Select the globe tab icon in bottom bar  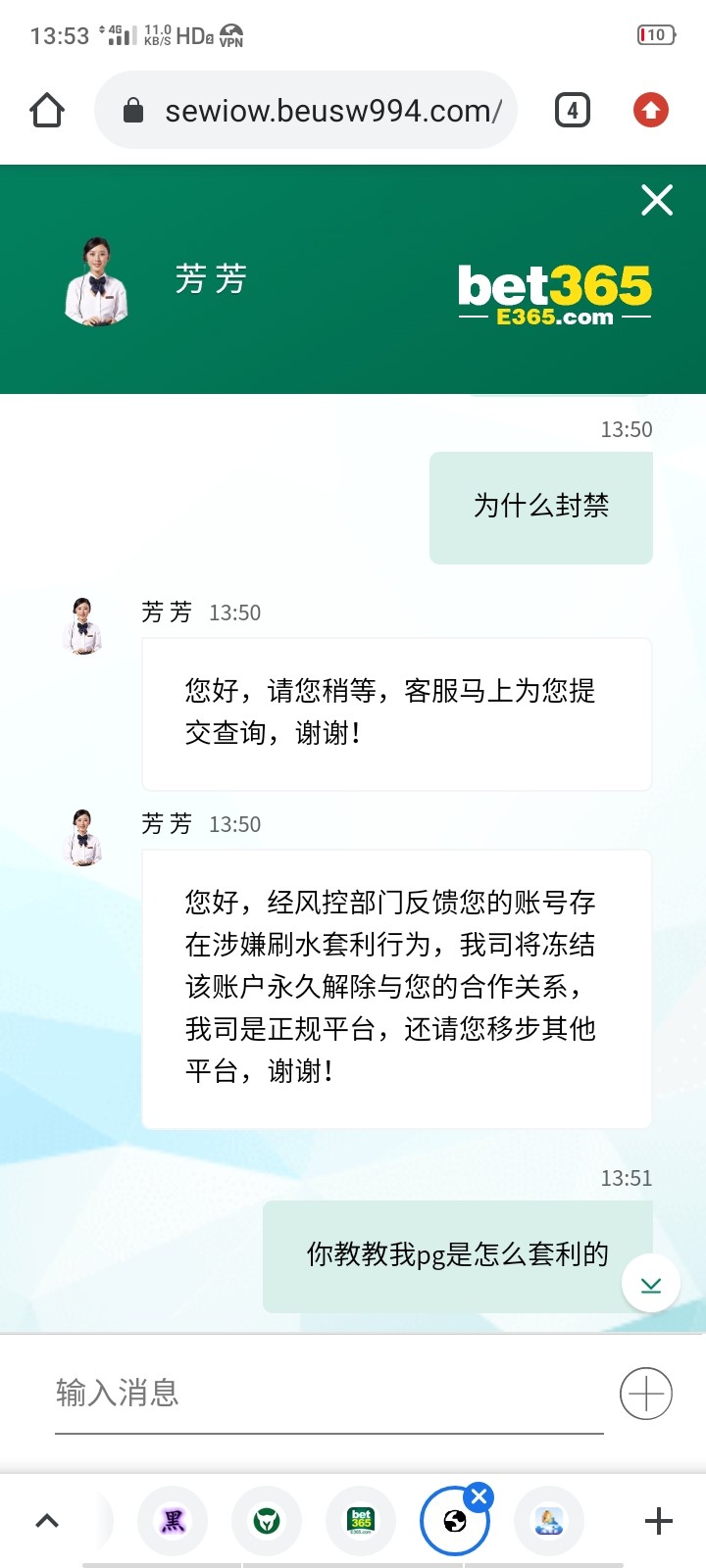[454, 1522]
